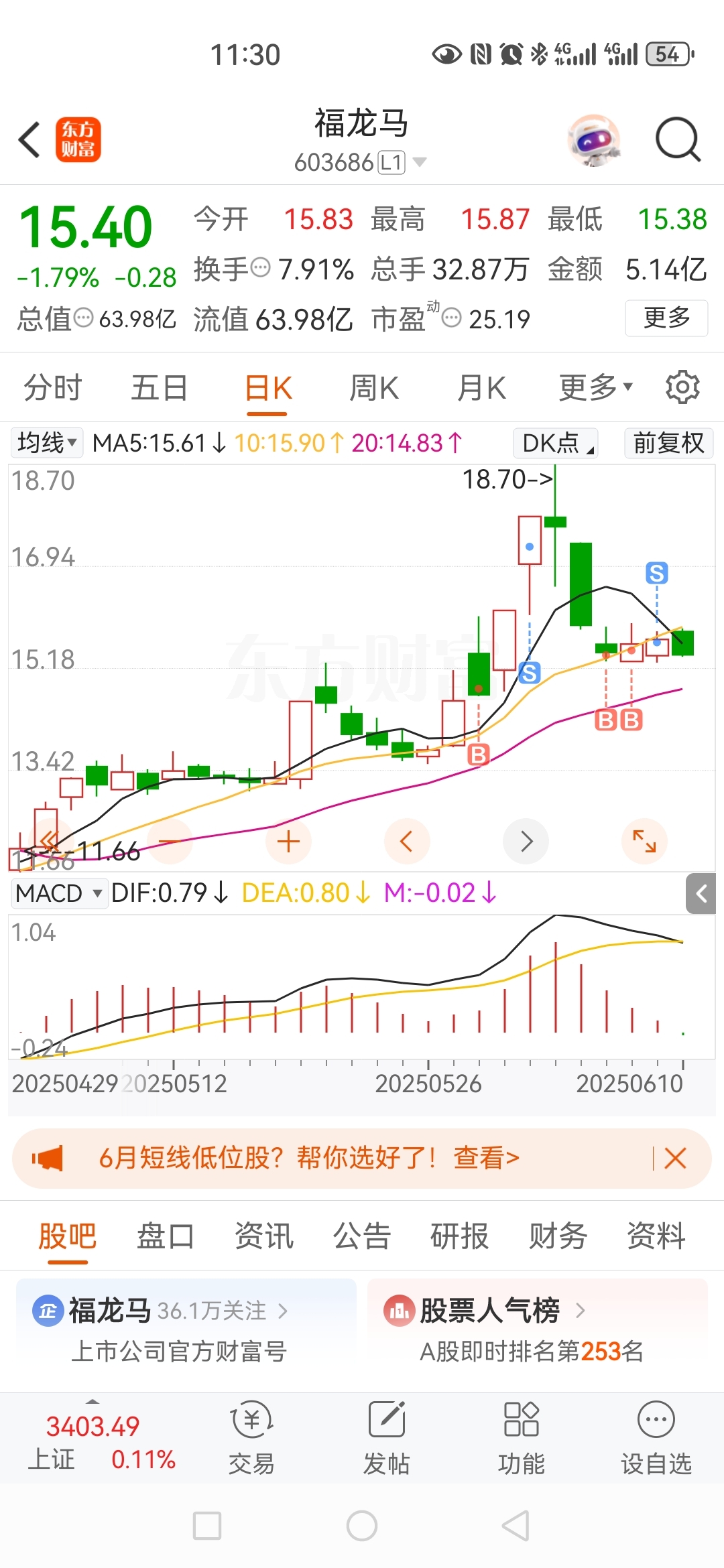
Task: Toggle the DK点 option
Action: pos(556,443)
